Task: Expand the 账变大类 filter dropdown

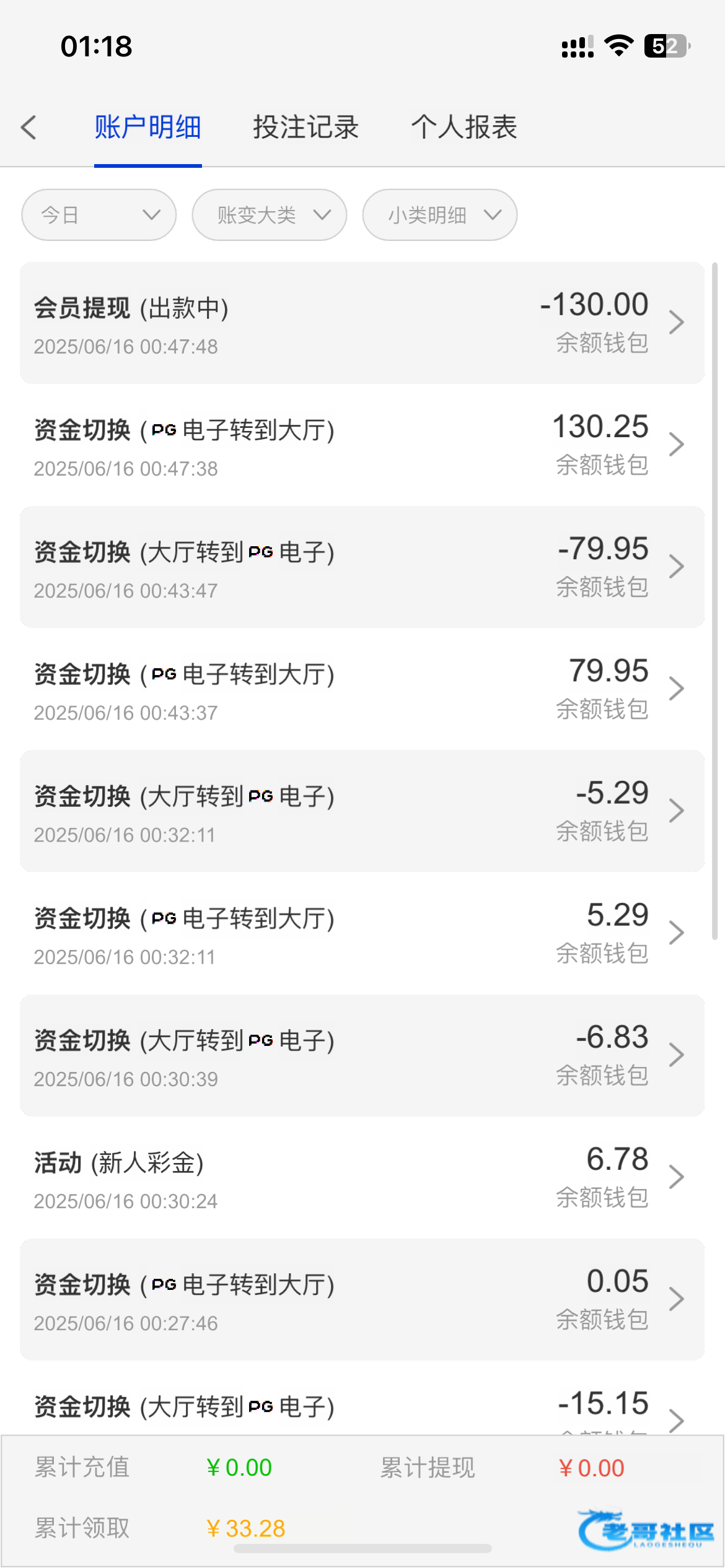Action: coord(270,215)
